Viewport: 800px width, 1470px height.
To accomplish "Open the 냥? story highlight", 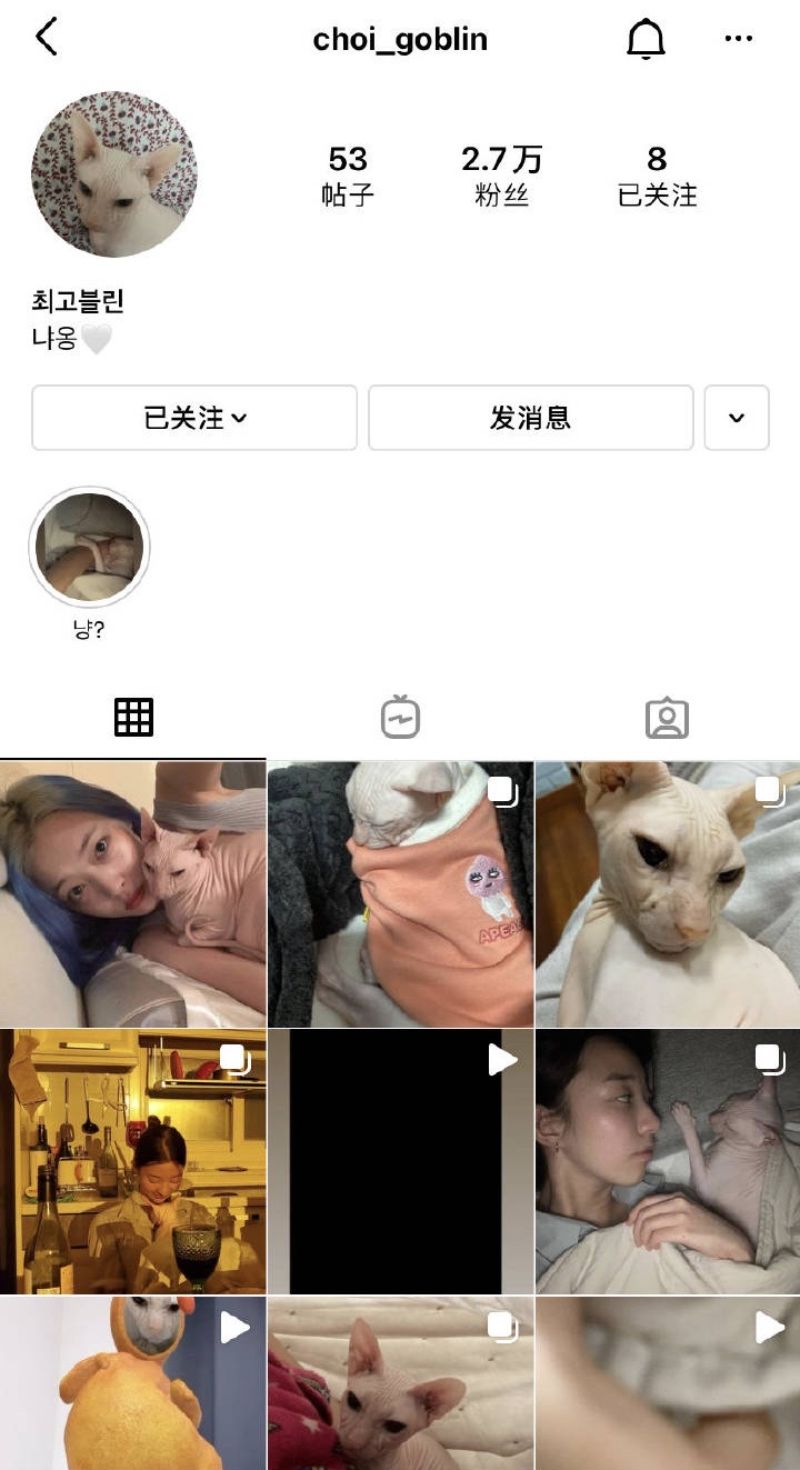I will tap(90, 547).
